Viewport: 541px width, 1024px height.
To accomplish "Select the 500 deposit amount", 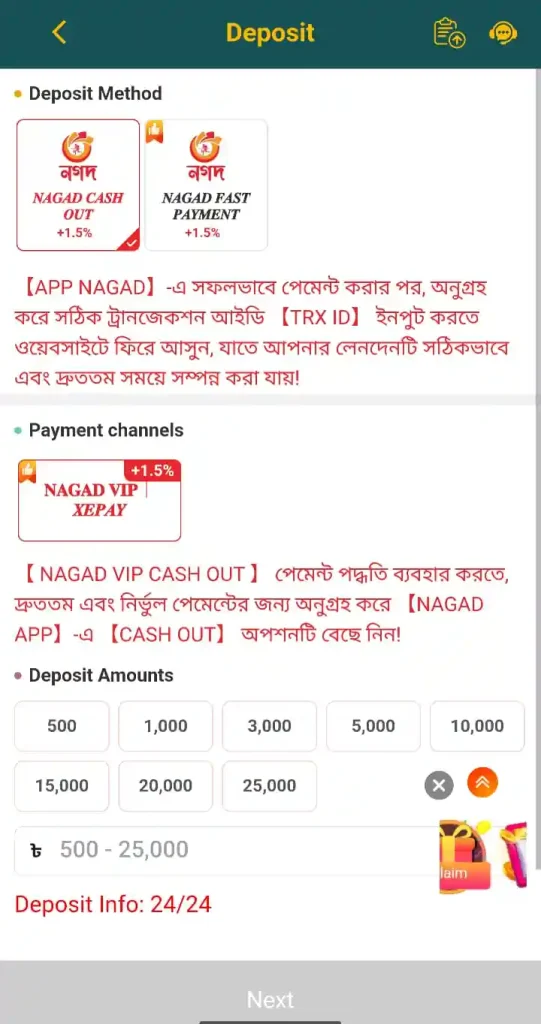I will pos(61,726).
